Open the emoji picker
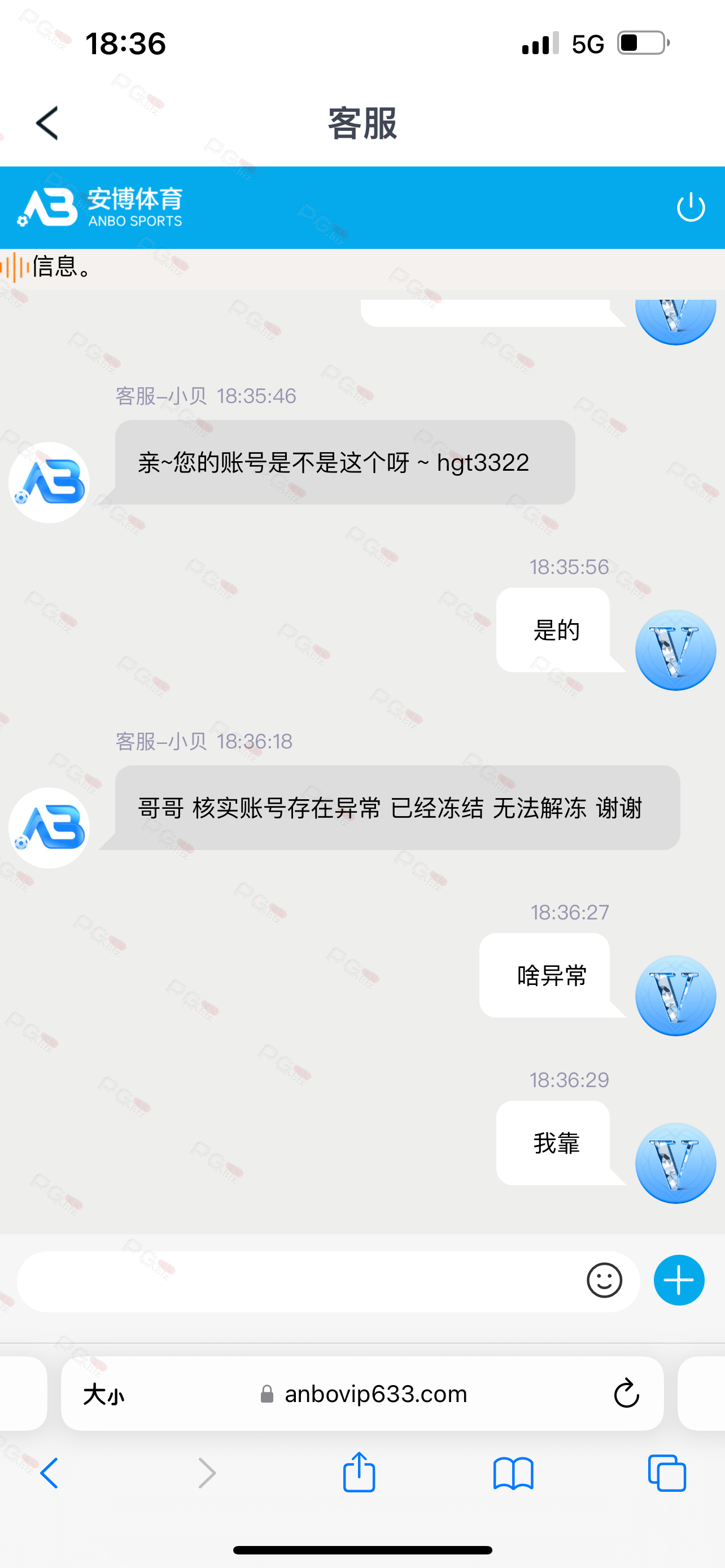725x1568 pixels. click(x=604, y=1281)
